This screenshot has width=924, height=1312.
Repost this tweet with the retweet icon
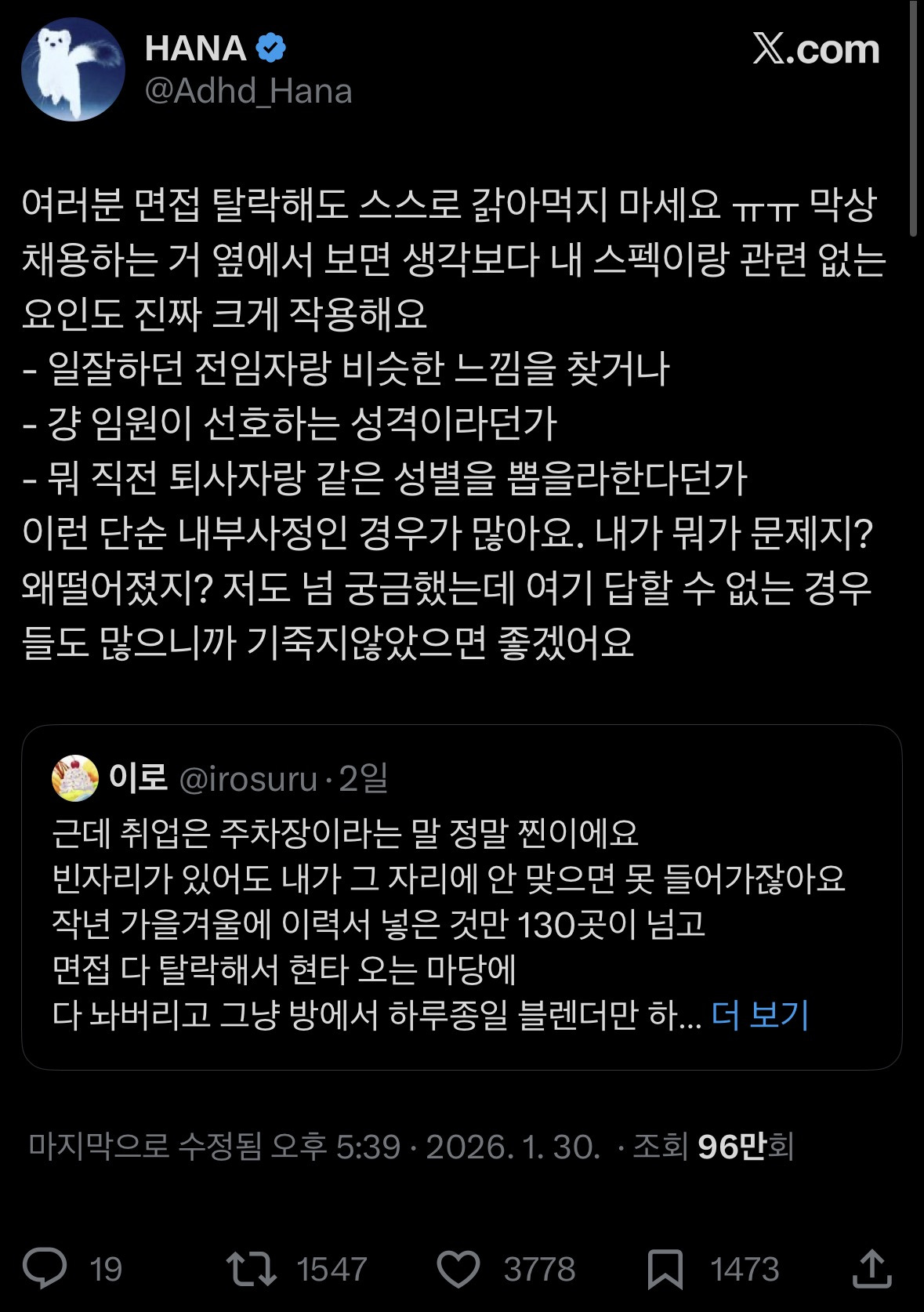251,1268
